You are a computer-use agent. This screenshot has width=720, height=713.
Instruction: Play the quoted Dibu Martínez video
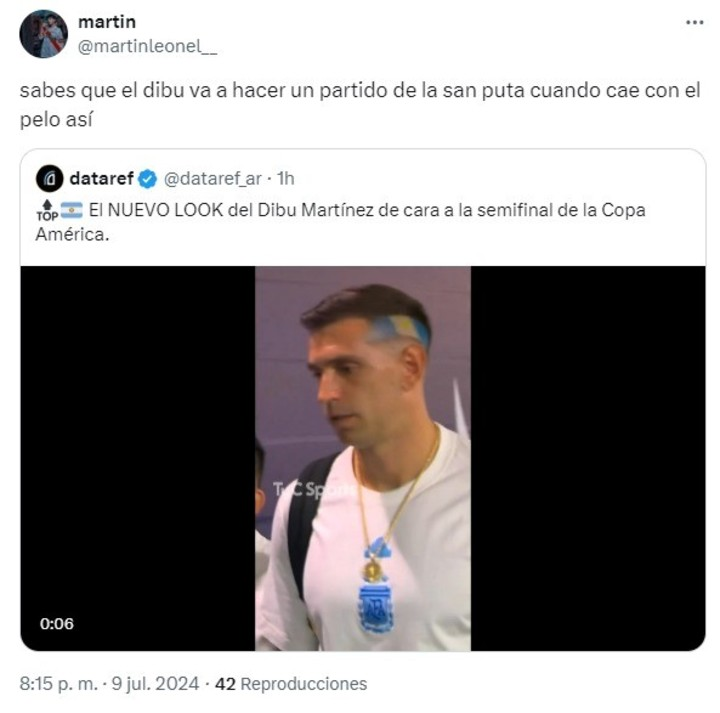click(x=362, y=458)
